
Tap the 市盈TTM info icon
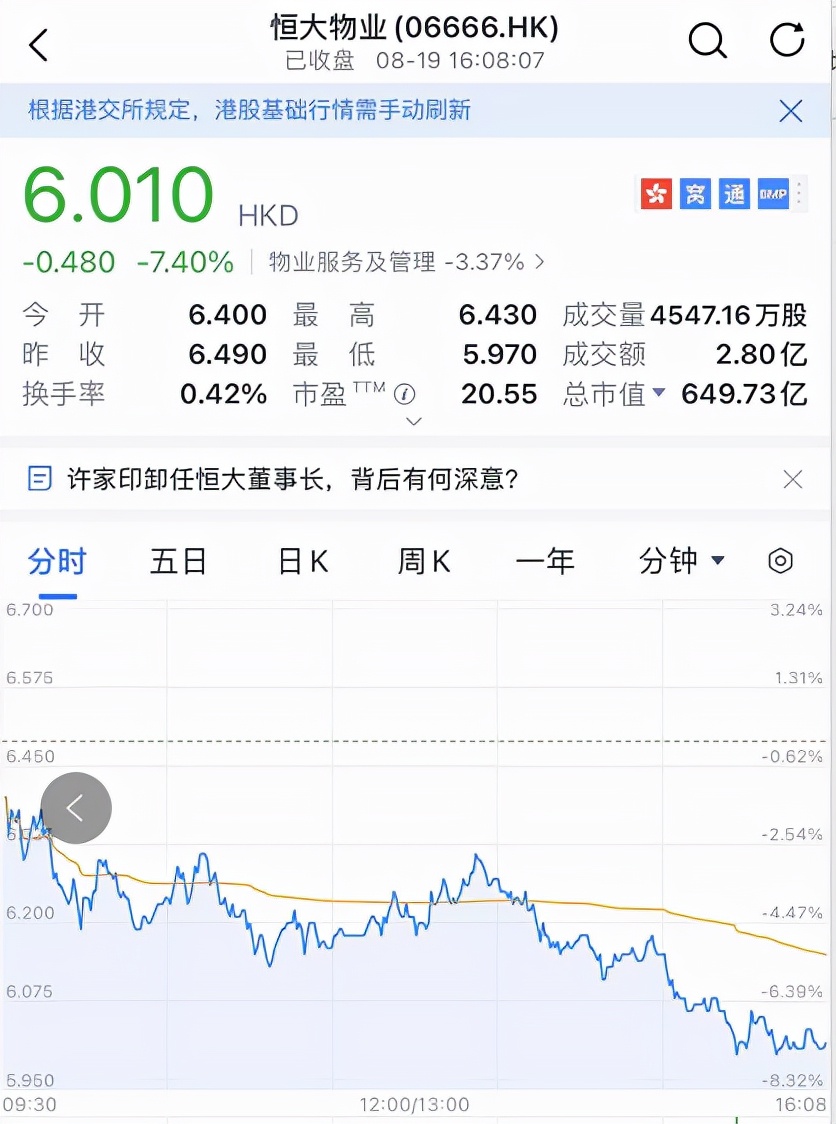click(405, 394)
